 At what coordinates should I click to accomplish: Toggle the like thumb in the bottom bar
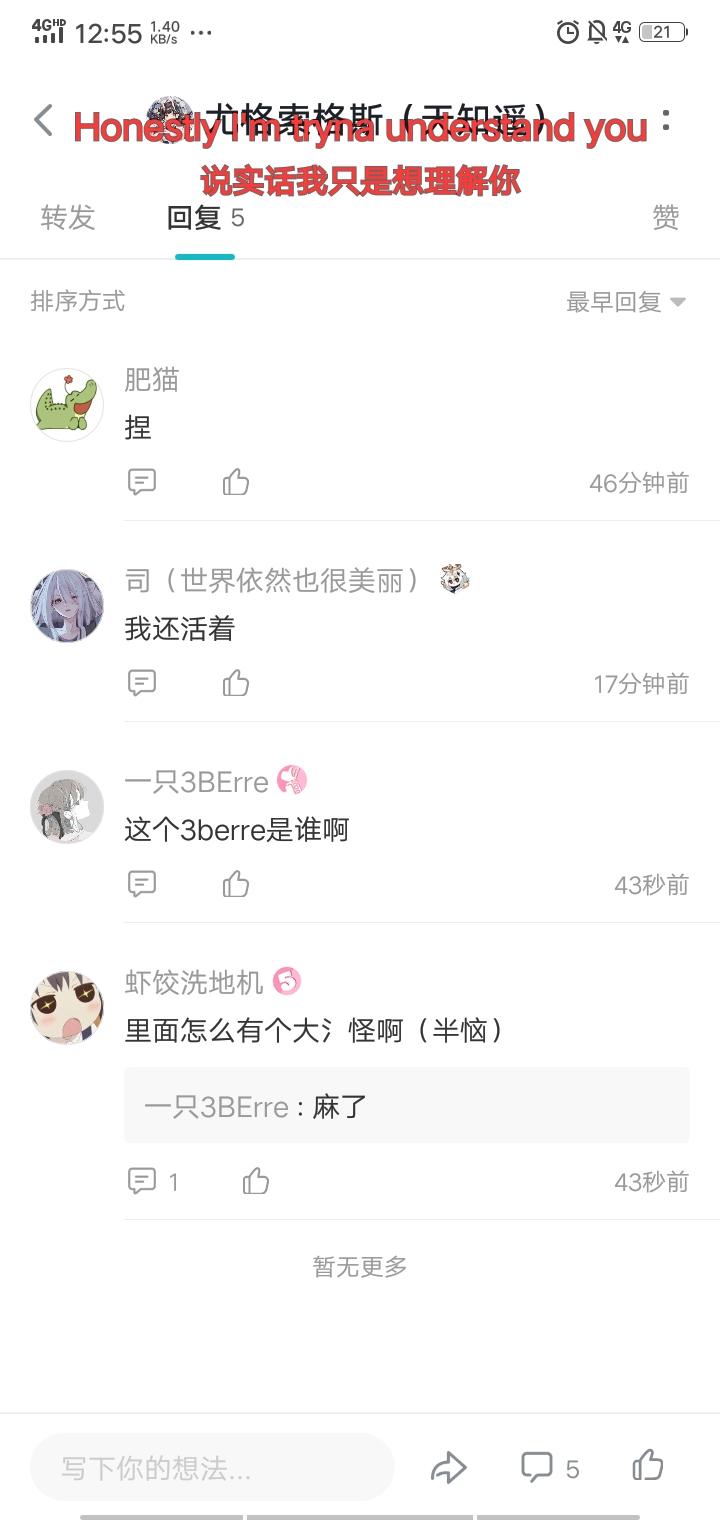(x=647, y=1468)
